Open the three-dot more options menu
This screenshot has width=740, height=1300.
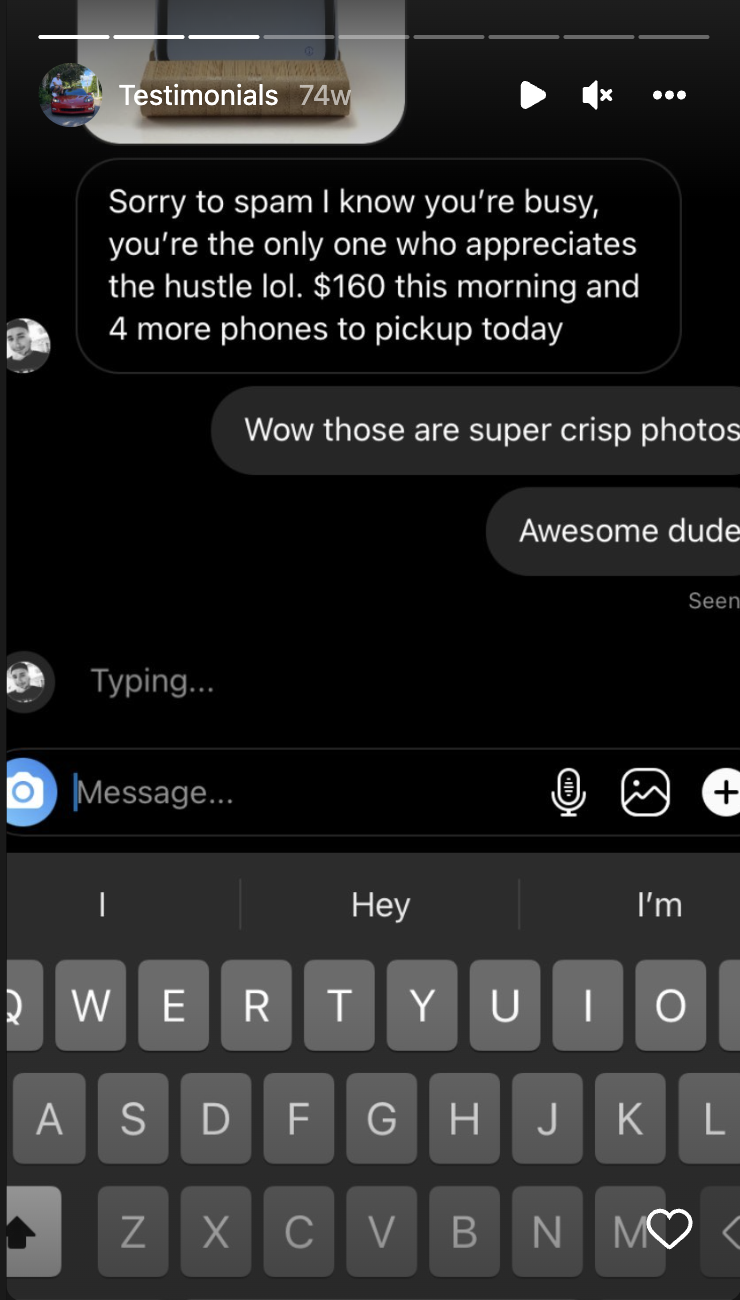(x=669, y=95)
